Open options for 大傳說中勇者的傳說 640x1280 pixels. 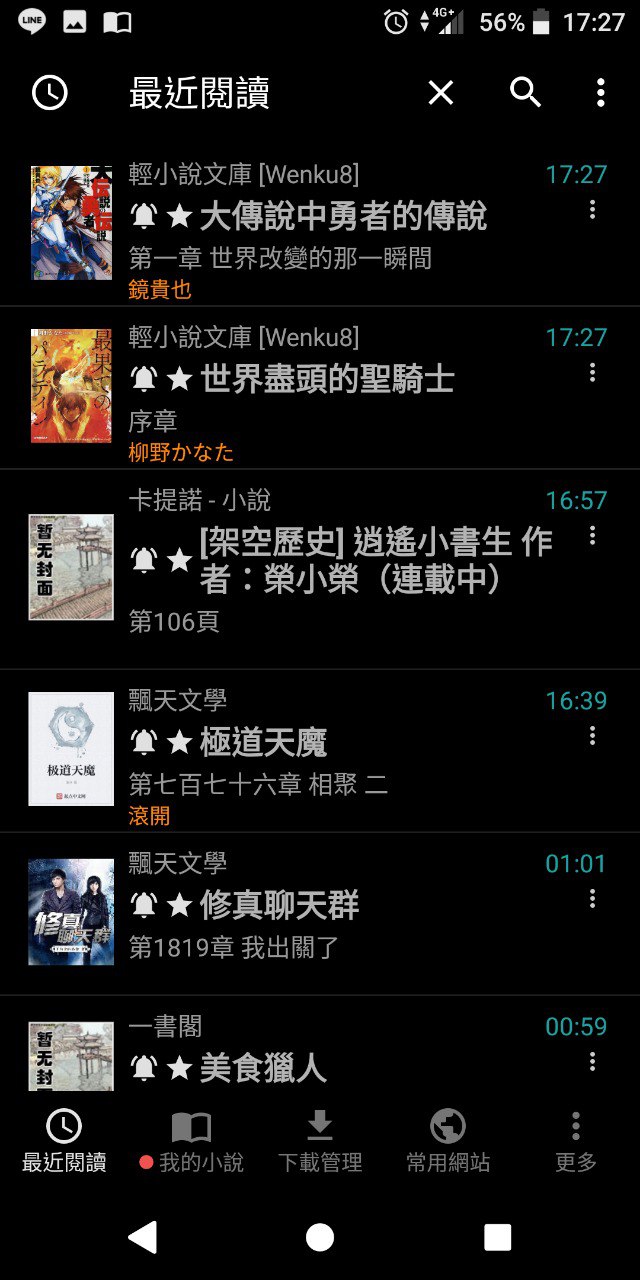593,209
